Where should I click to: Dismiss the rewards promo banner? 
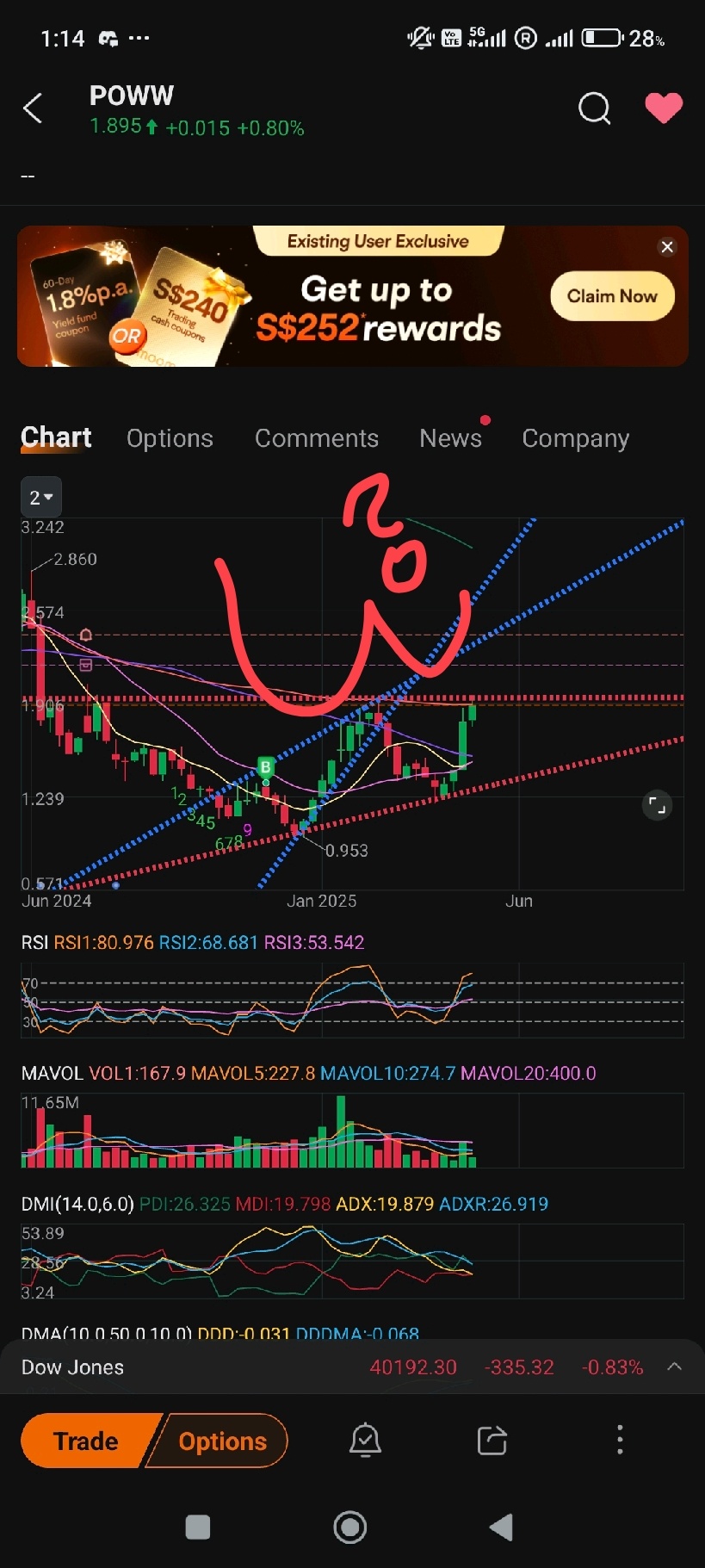point(667,247)
